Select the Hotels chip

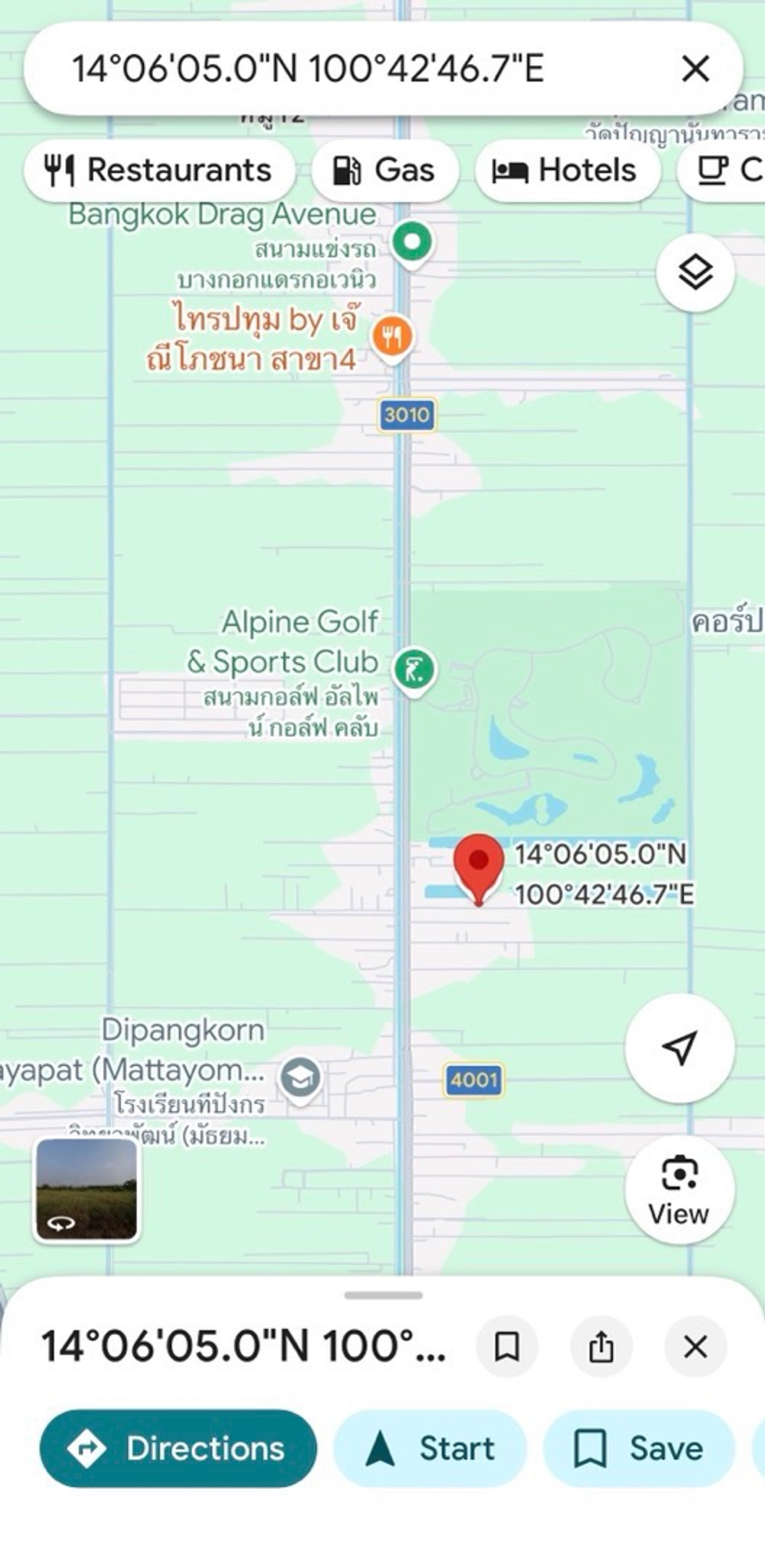566,170
